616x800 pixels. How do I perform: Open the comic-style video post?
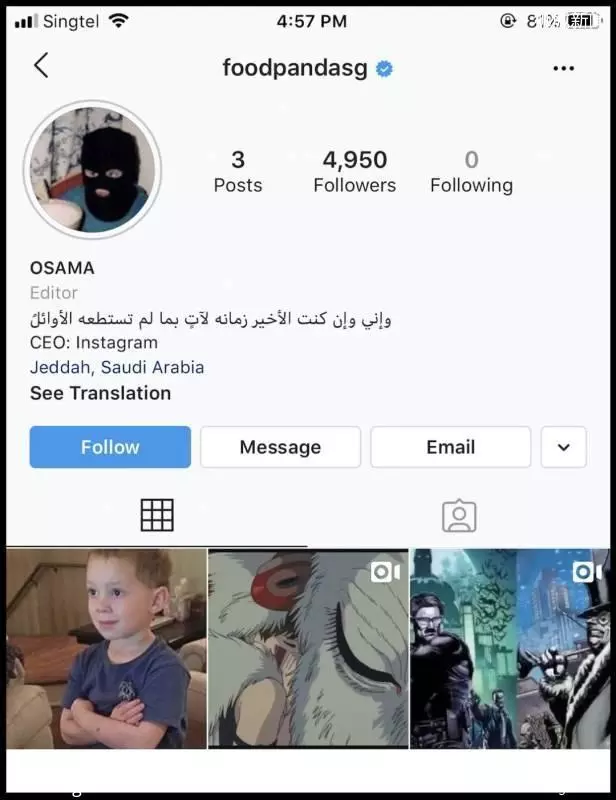click(x=509, y=648)
